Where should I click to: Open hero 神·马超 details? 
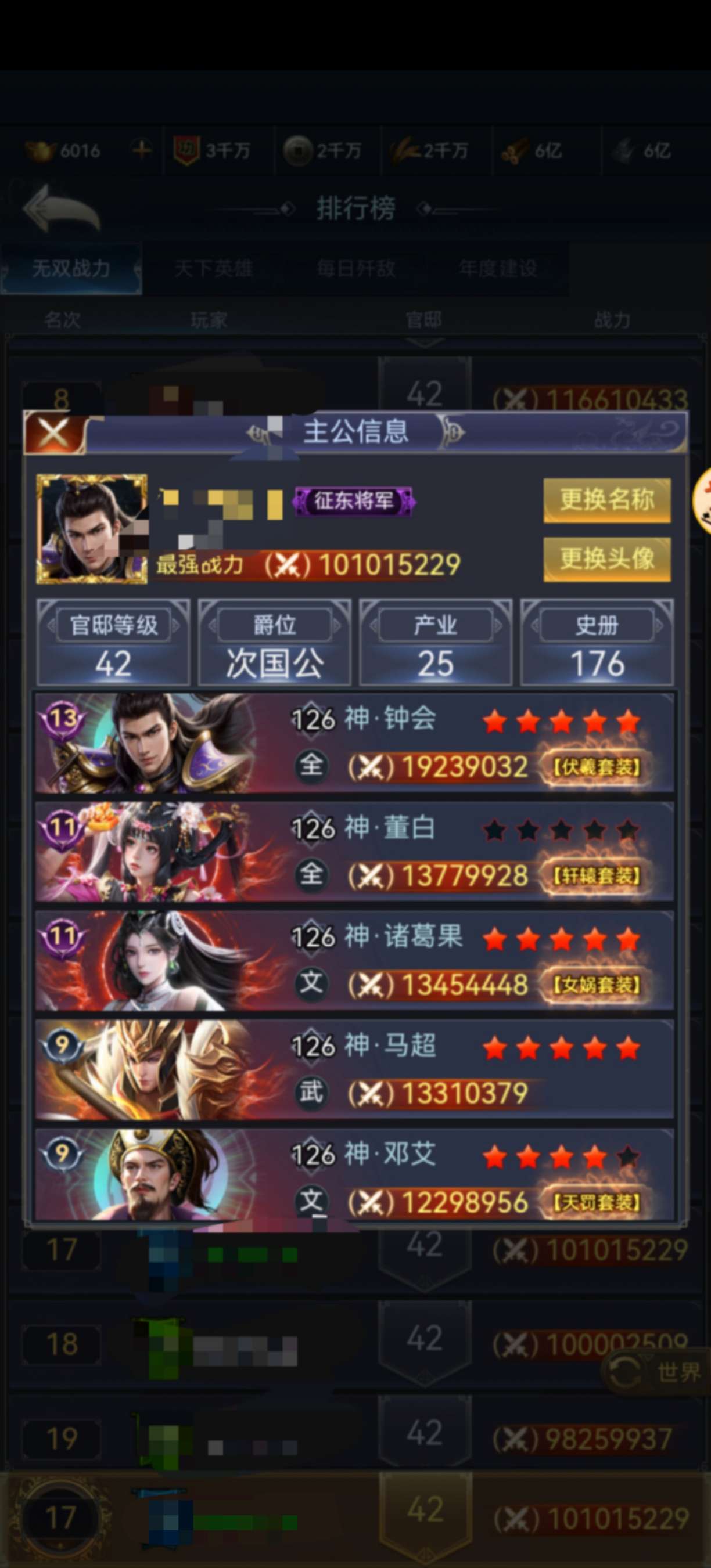354,1069
